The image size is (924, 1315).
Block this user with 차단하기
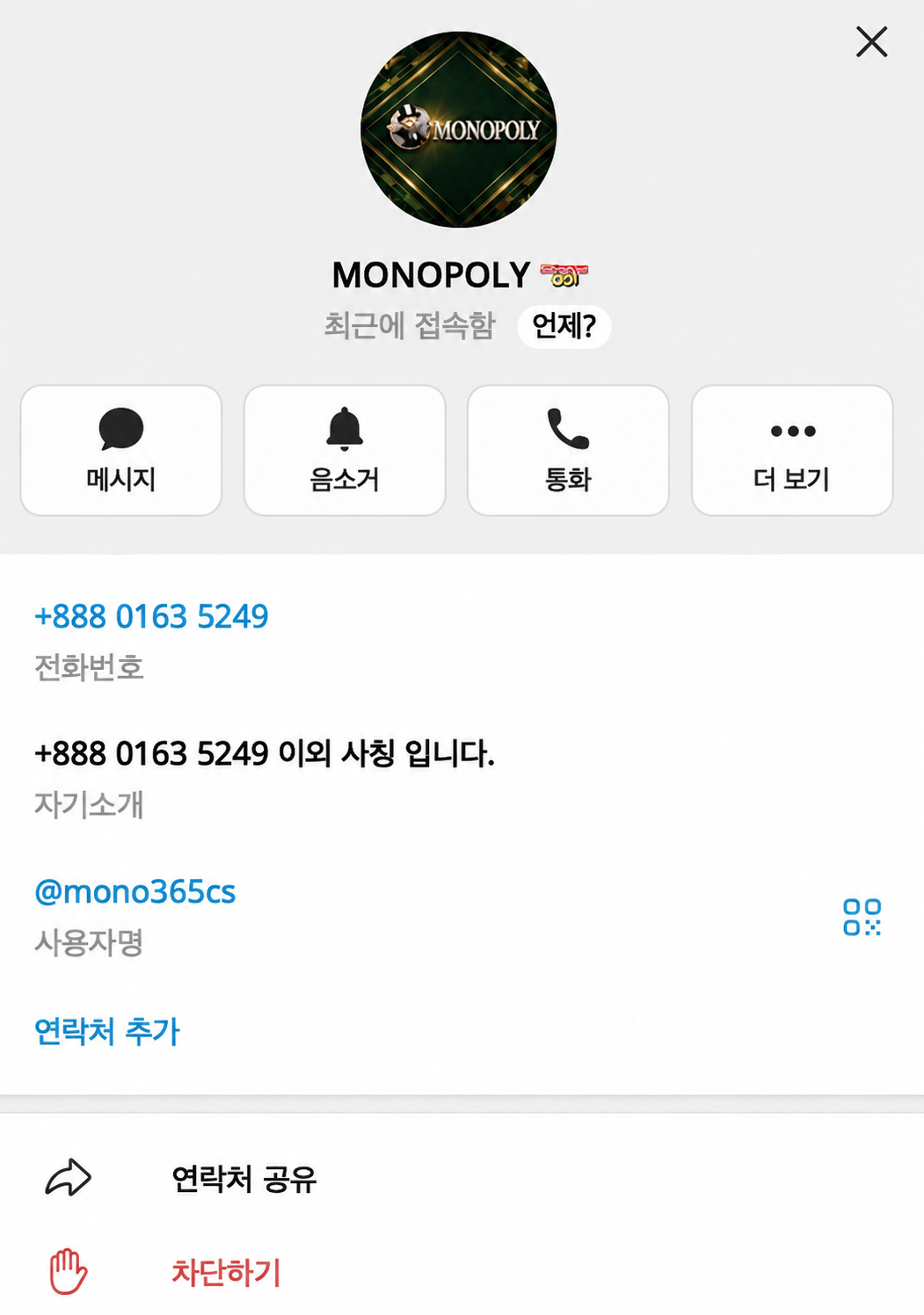pyautogui.click(x=462, y=1271)
